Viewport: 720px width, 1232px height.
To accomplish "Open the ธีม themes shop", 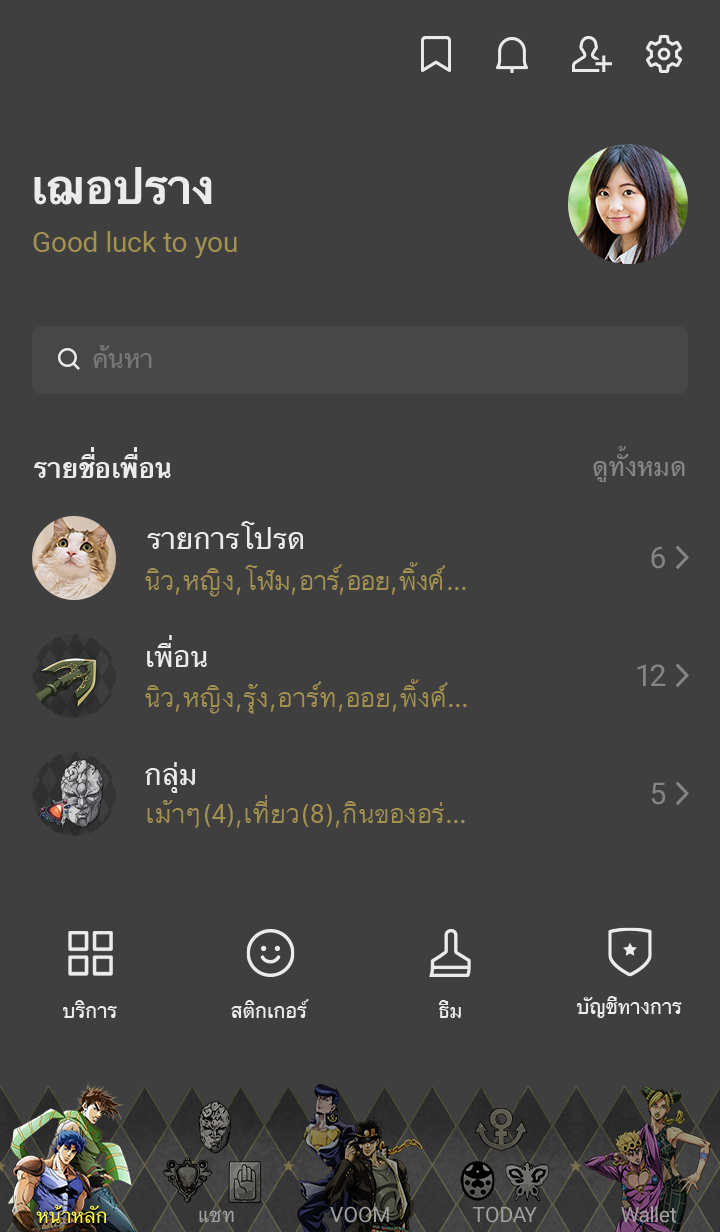I will 450,972.
